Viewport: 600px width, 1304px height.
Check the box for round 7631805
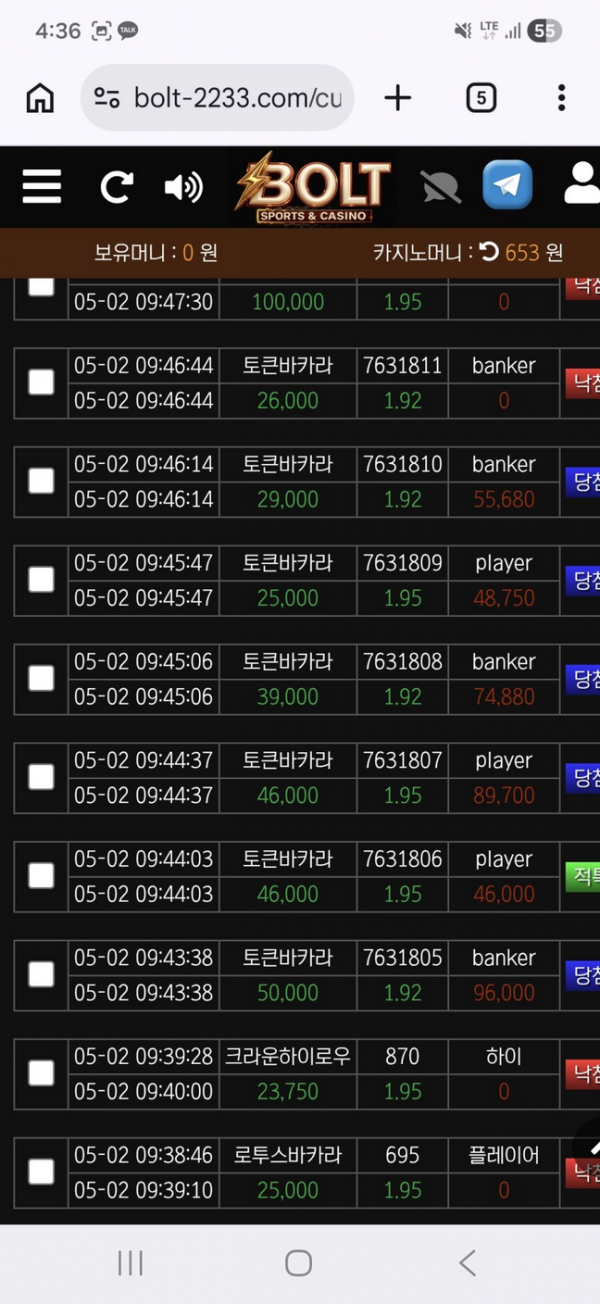[x=41, y=974]
